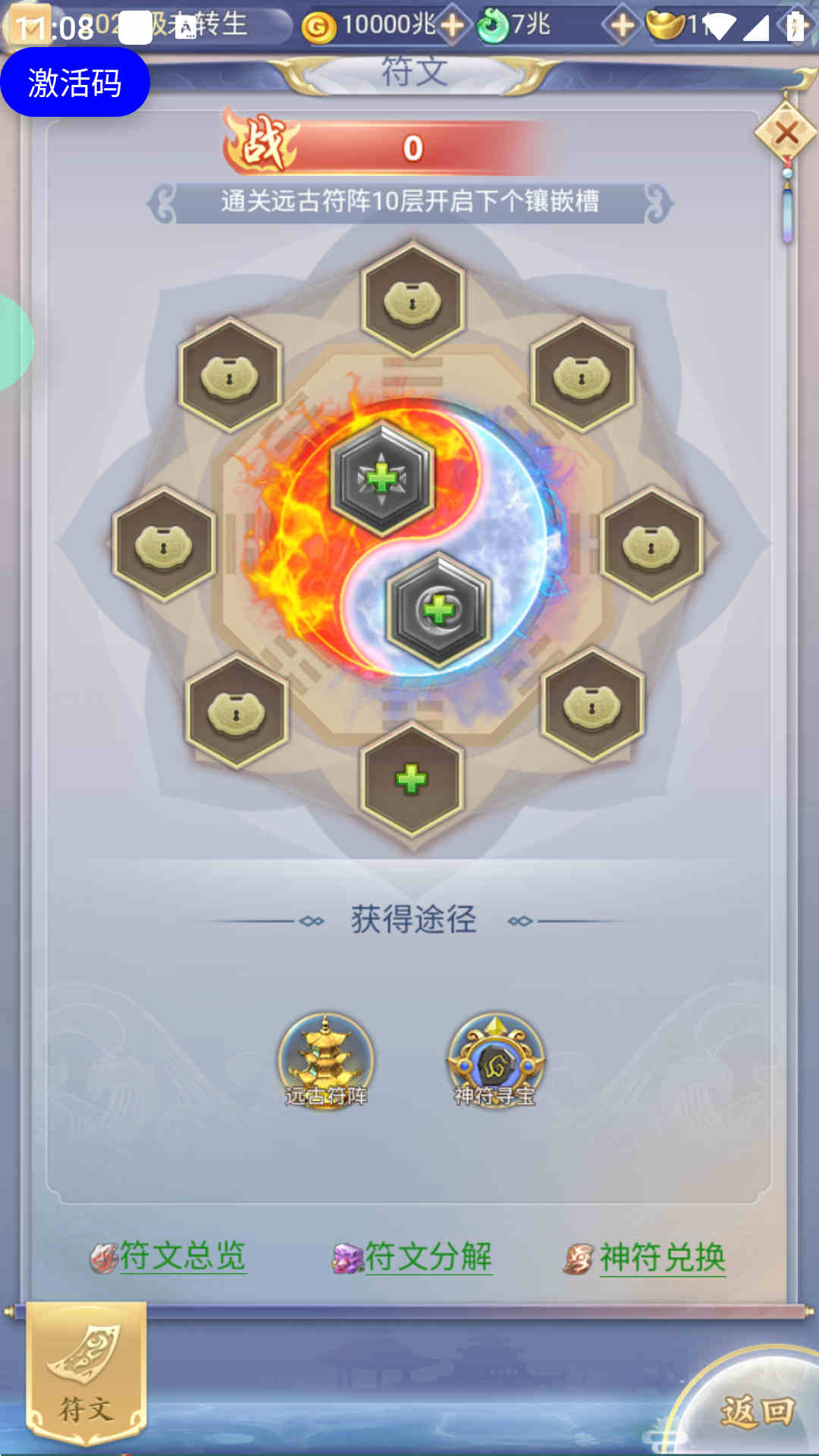Open 远古符阵 source icon
Viewport: 819px width, 1456px height.
tap(326, 1060)
